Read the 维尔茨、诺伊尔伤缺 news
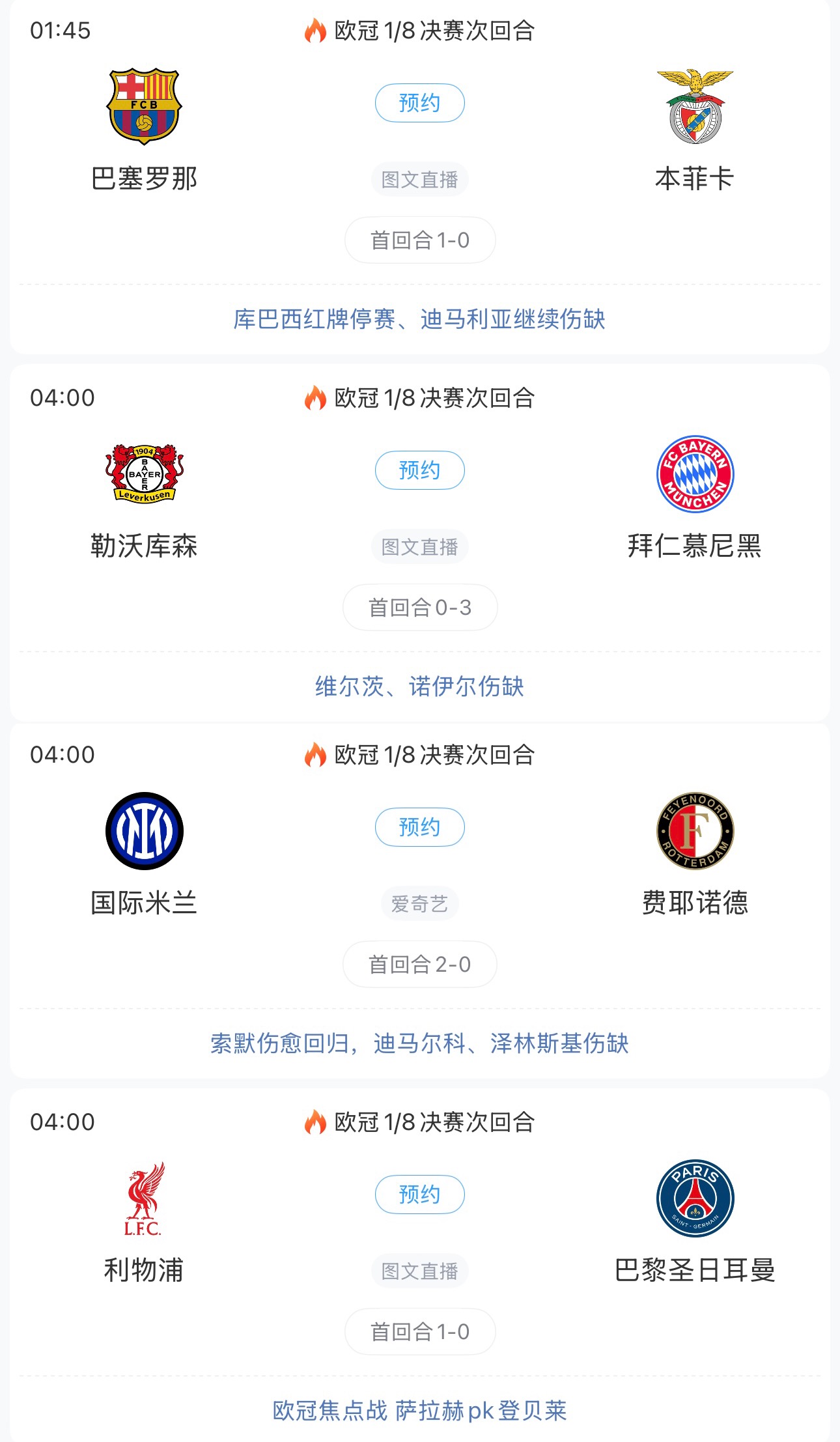The height and width of the screenshot is (1442, 840). (419, 686)
